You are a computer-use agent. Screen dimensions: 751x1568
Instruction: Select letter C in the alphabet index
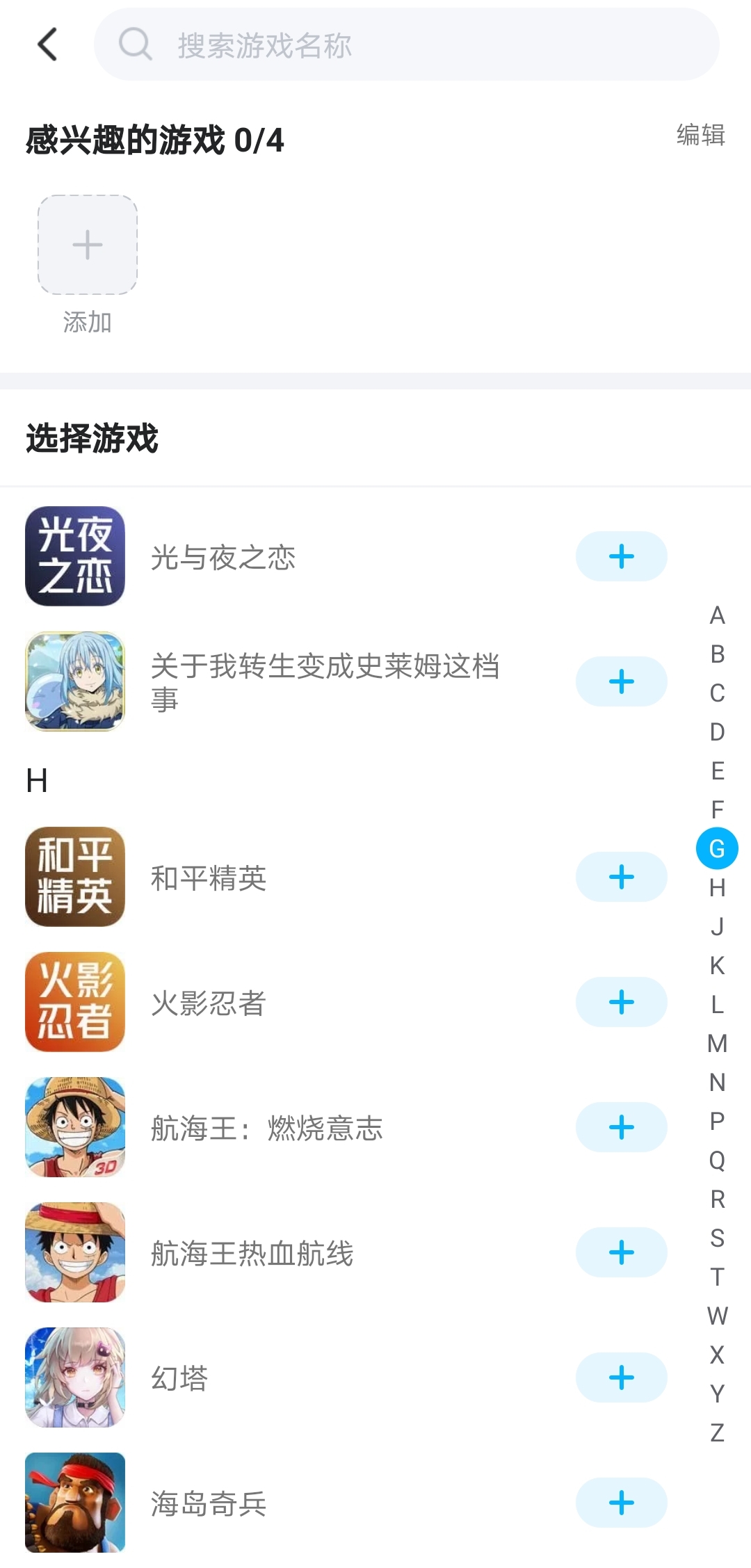tap(717, 693)
